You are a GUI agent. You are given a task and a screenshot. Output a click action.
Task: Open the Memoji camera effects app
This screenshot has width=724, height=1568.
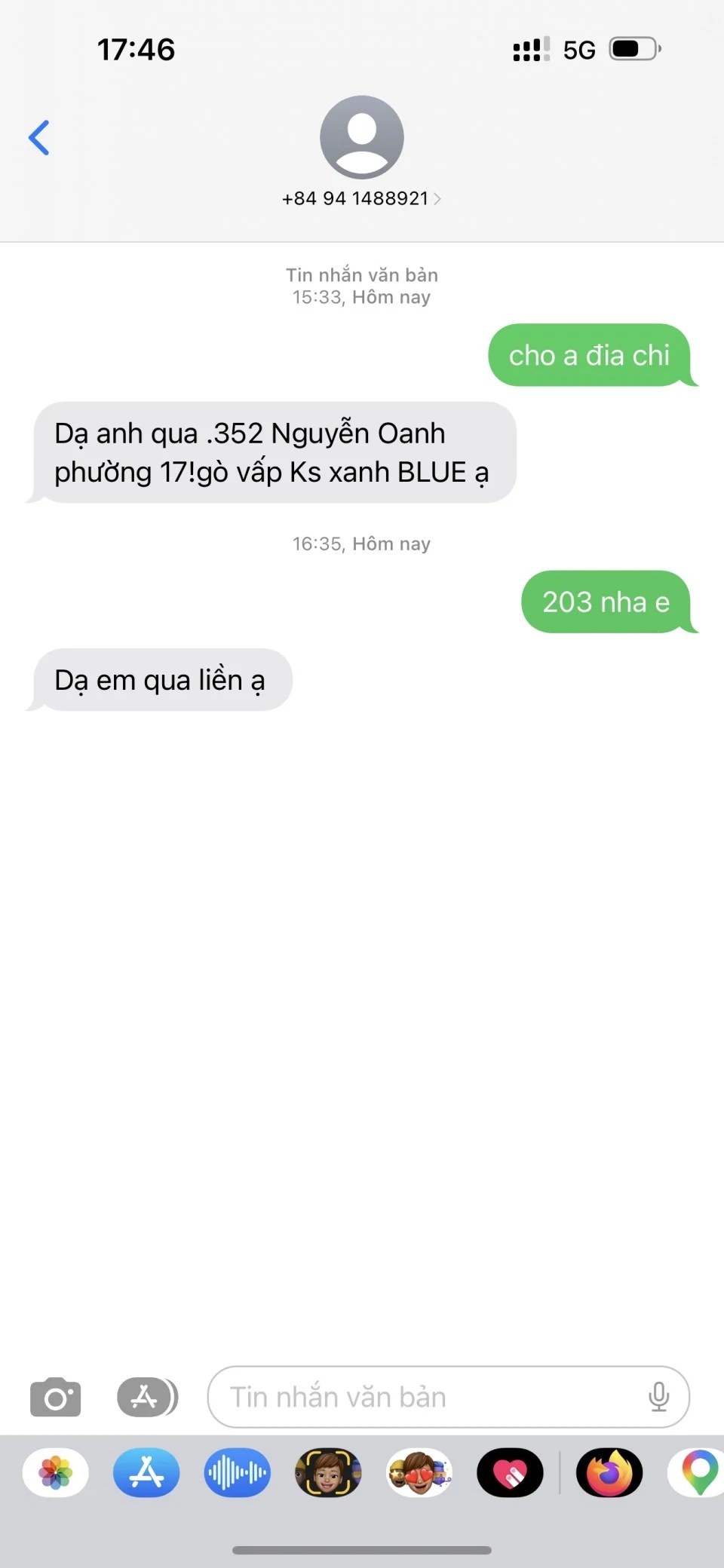point(328,1472)
